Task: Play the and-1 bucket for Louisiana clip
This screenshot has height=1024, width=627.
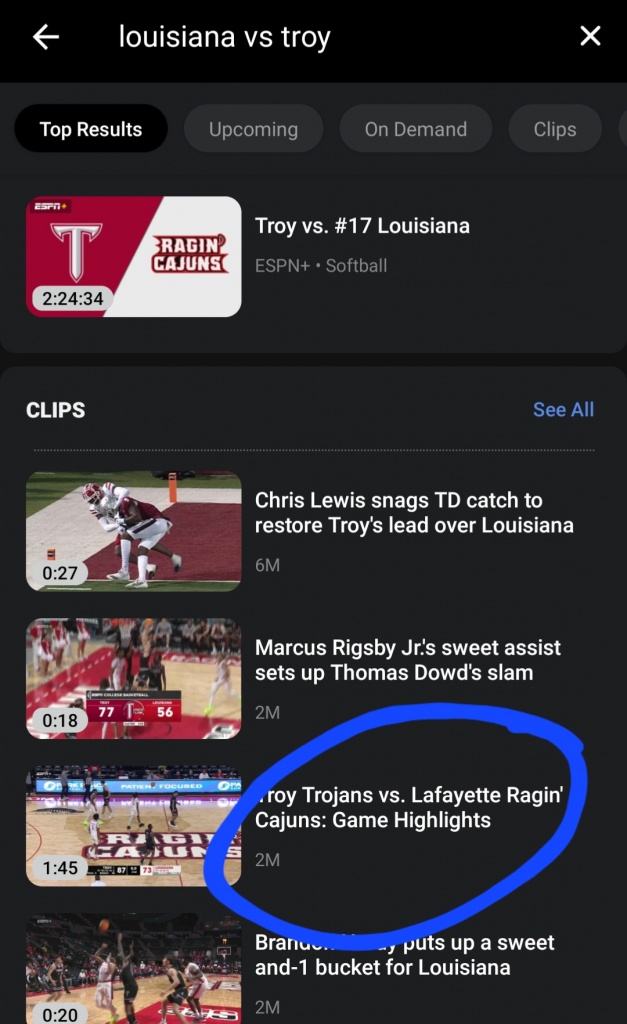Action: [134, 965]
